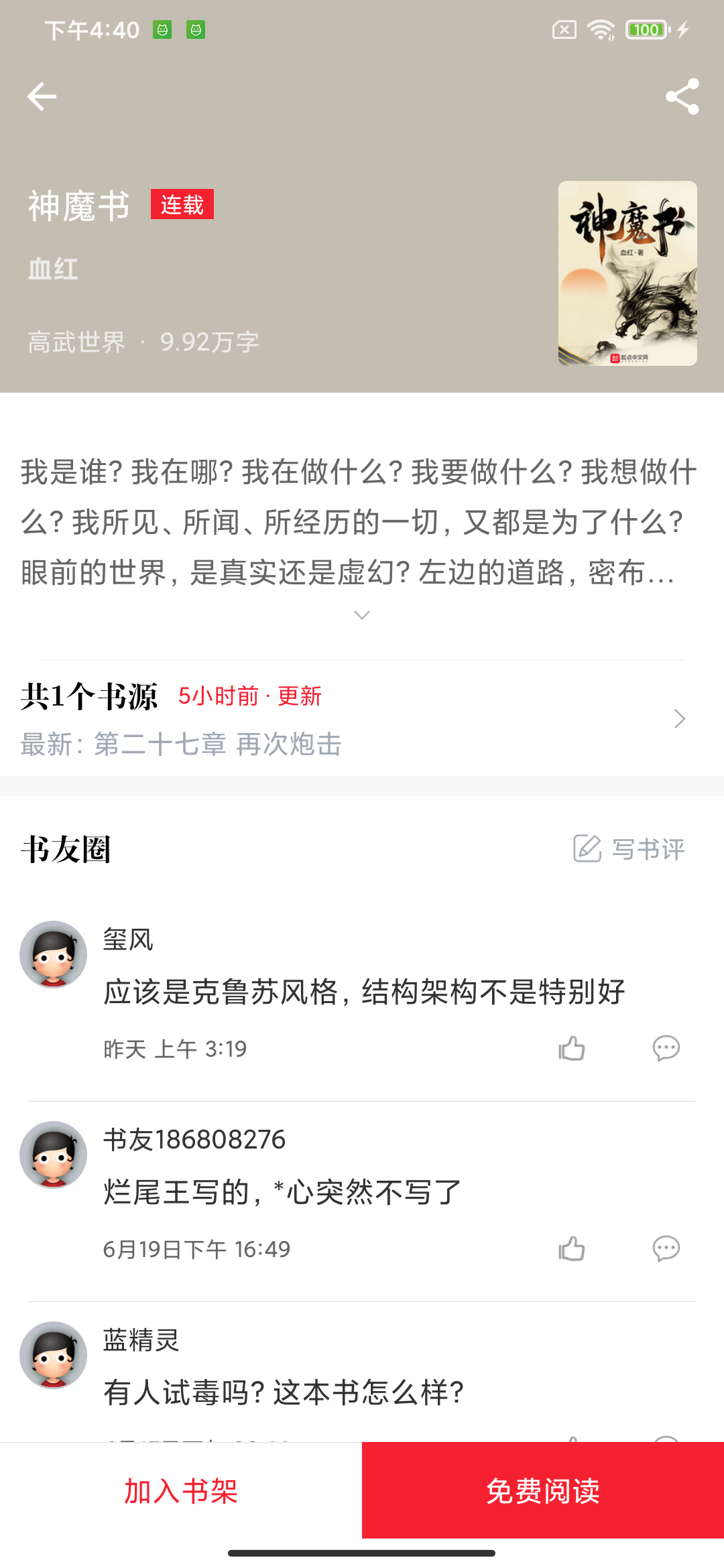Tap the back arrow to leave book page

coord(42,96)
